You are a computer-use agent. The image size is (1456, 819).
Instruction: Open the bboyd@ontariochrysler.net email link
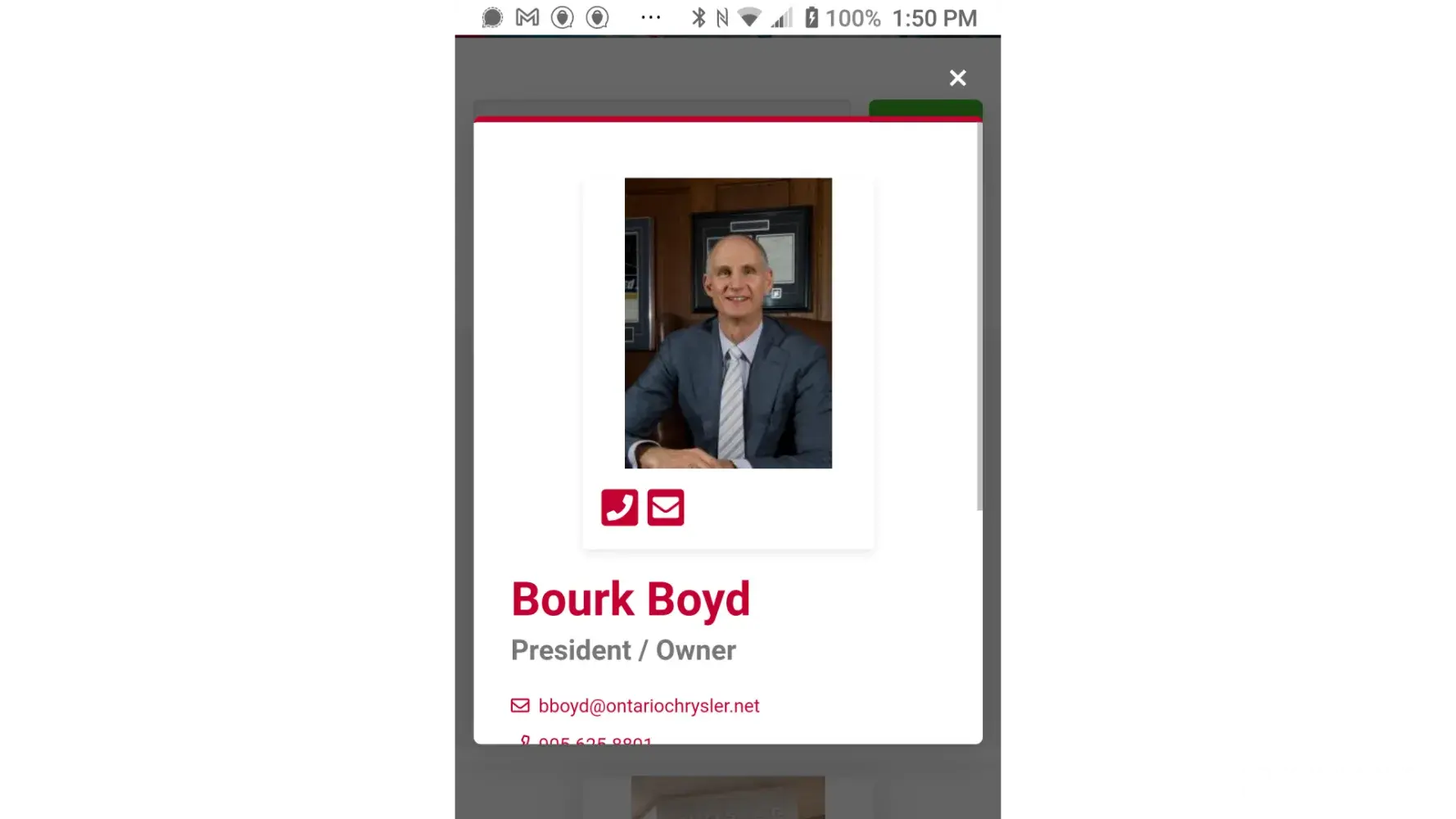(x=649, y=706)
